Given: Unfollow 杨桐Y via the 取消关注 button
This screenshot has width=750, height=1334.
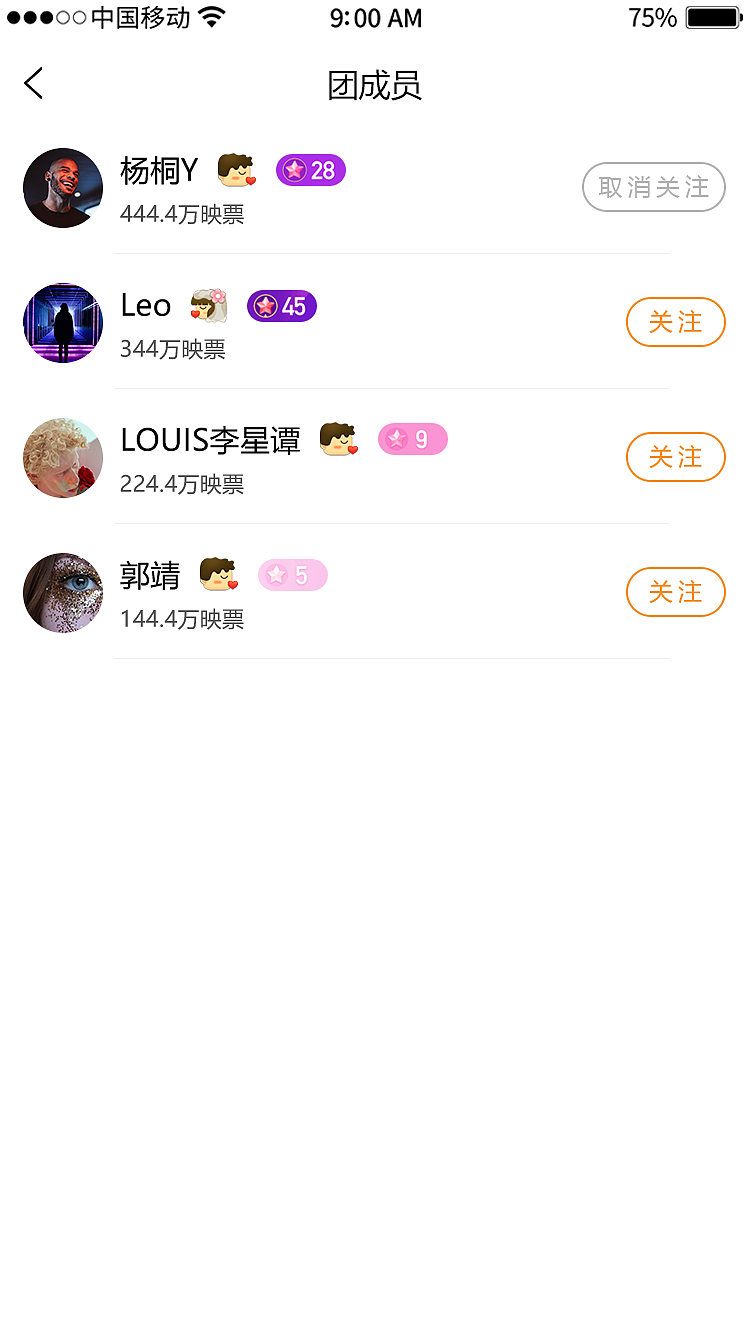Looking at the screenshot, I should (x=653, y=187).
